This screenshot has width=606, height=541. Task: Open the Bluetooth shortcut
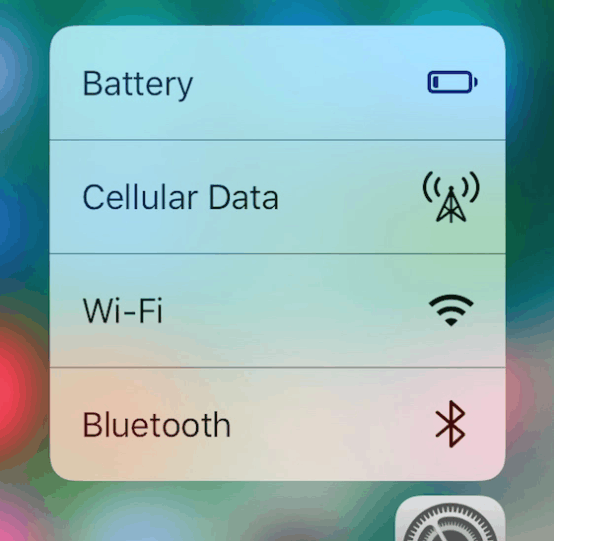(277, 425)
